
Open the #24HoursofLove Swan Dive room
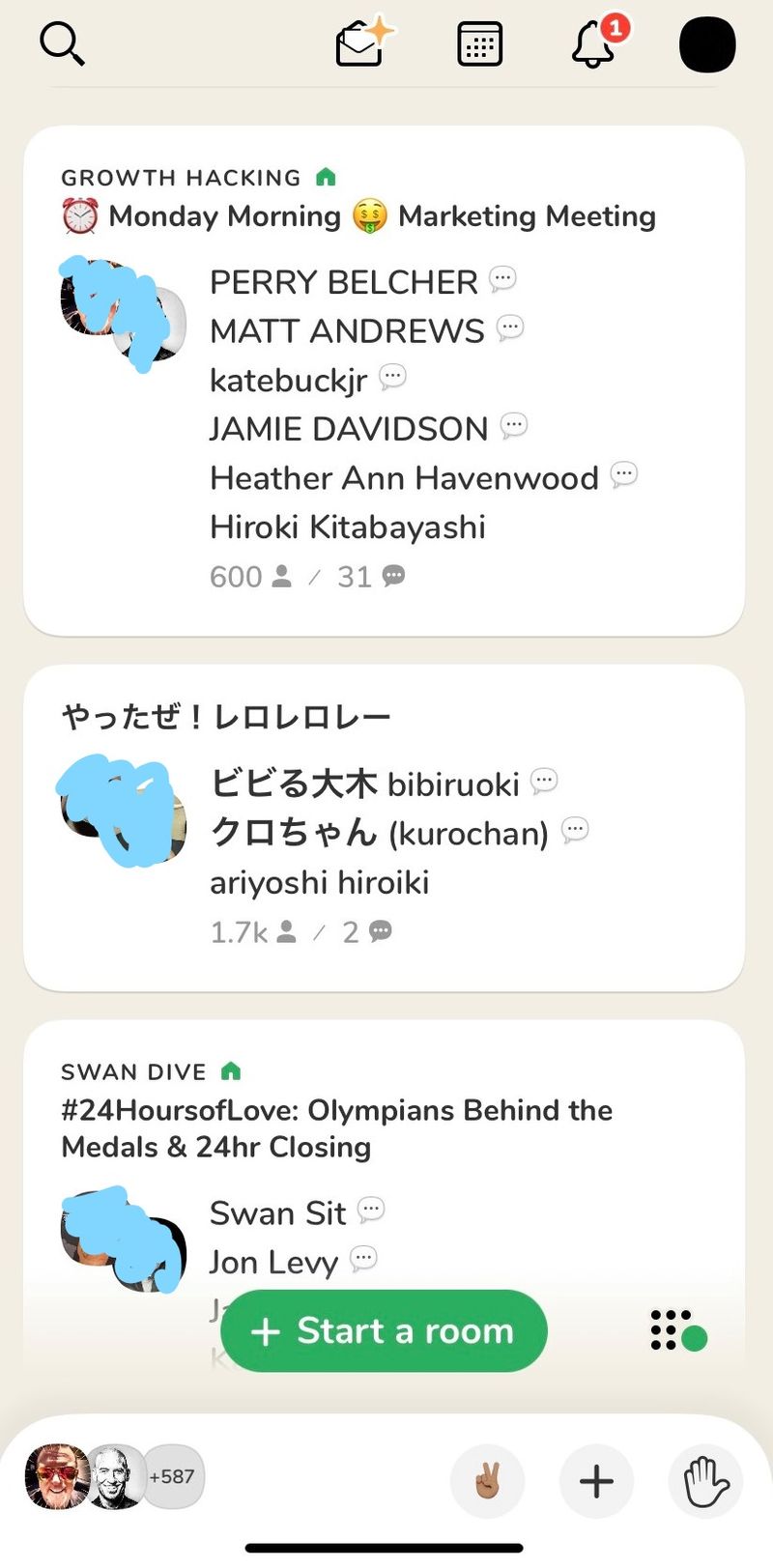[336, 1128]
